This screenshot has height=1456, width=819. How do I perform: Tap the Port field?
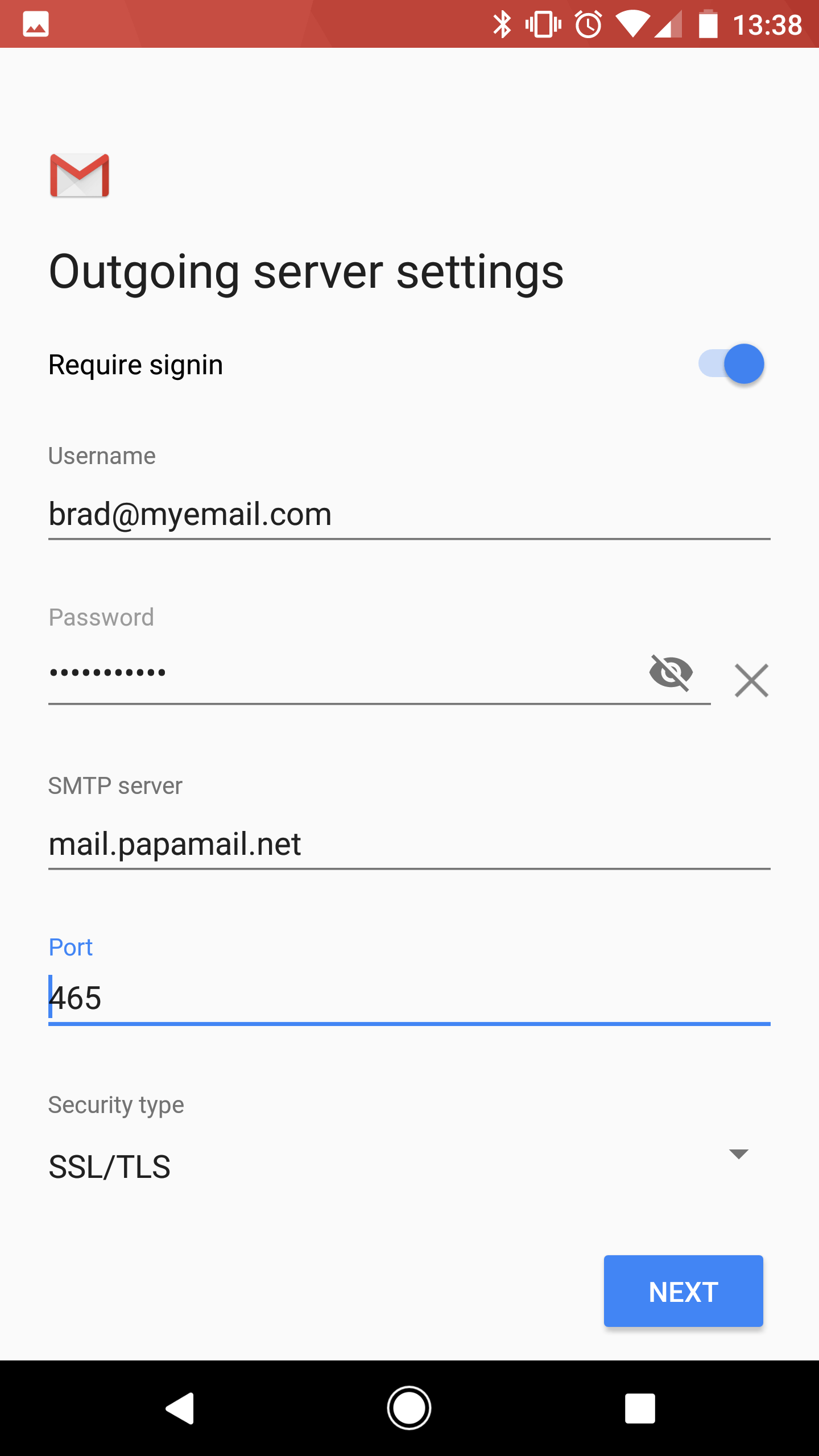[x=409, y=998]
